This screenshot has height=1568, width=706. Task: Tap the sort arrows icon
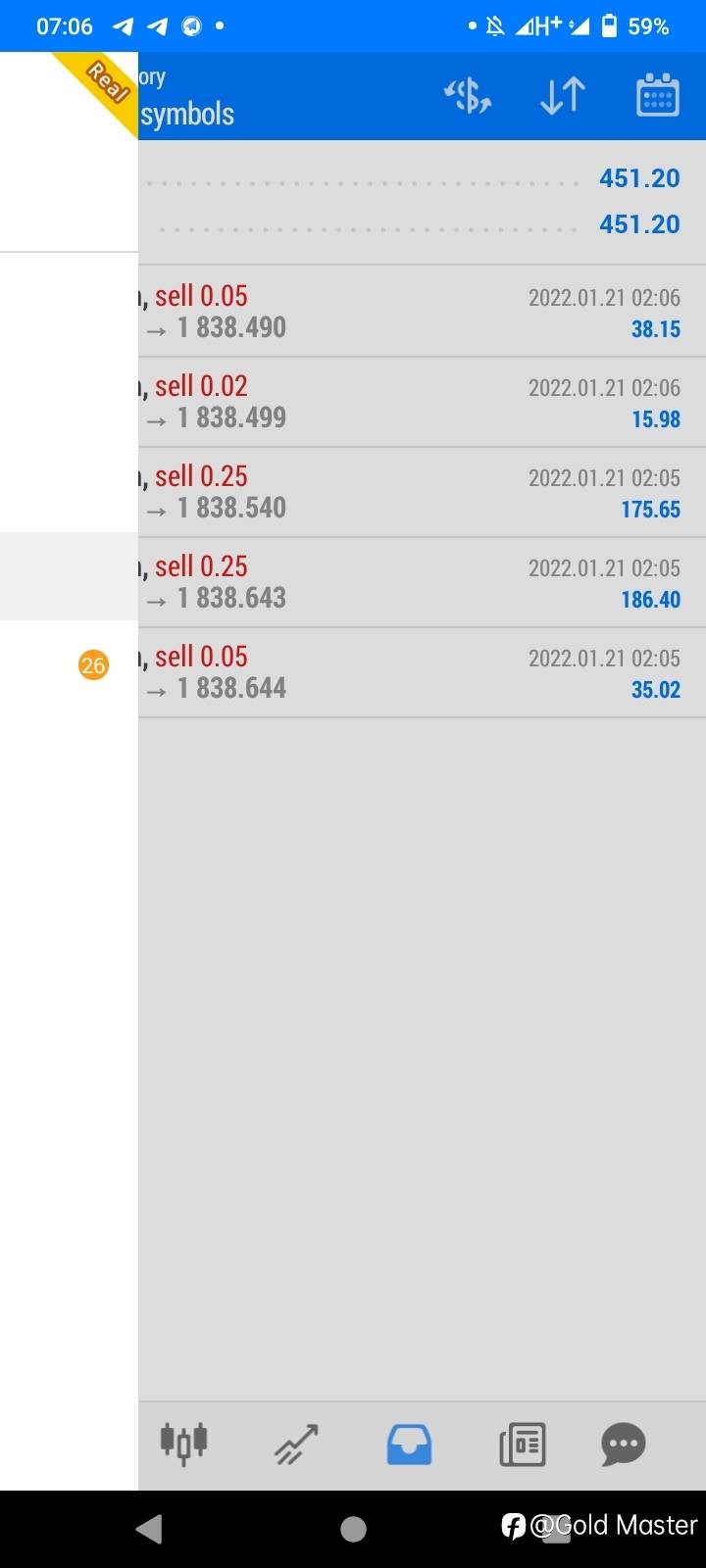pos(563,96)
